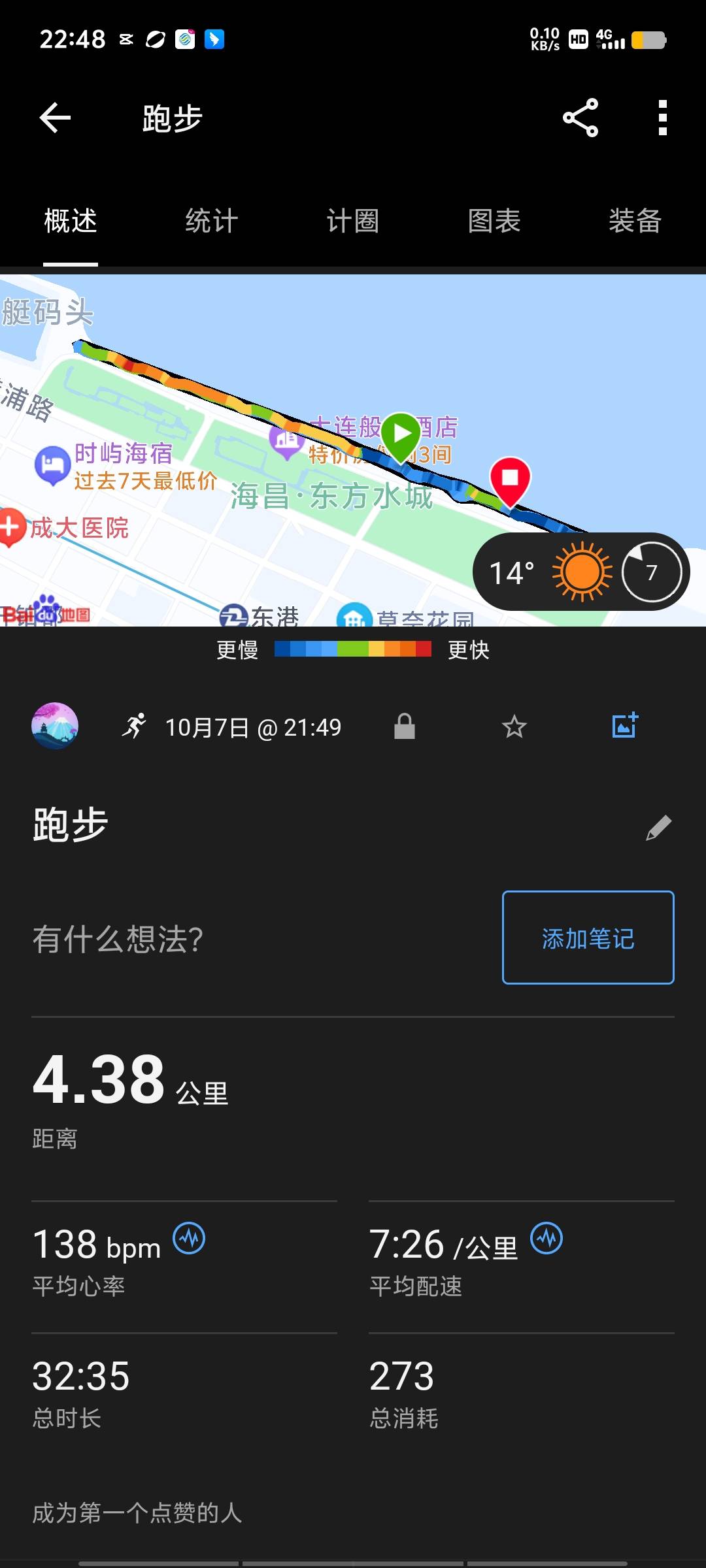The width and height of the screenshot is (706, 1568).
Task: Favorite this activity with the star
Action: (x=514, y=726)
